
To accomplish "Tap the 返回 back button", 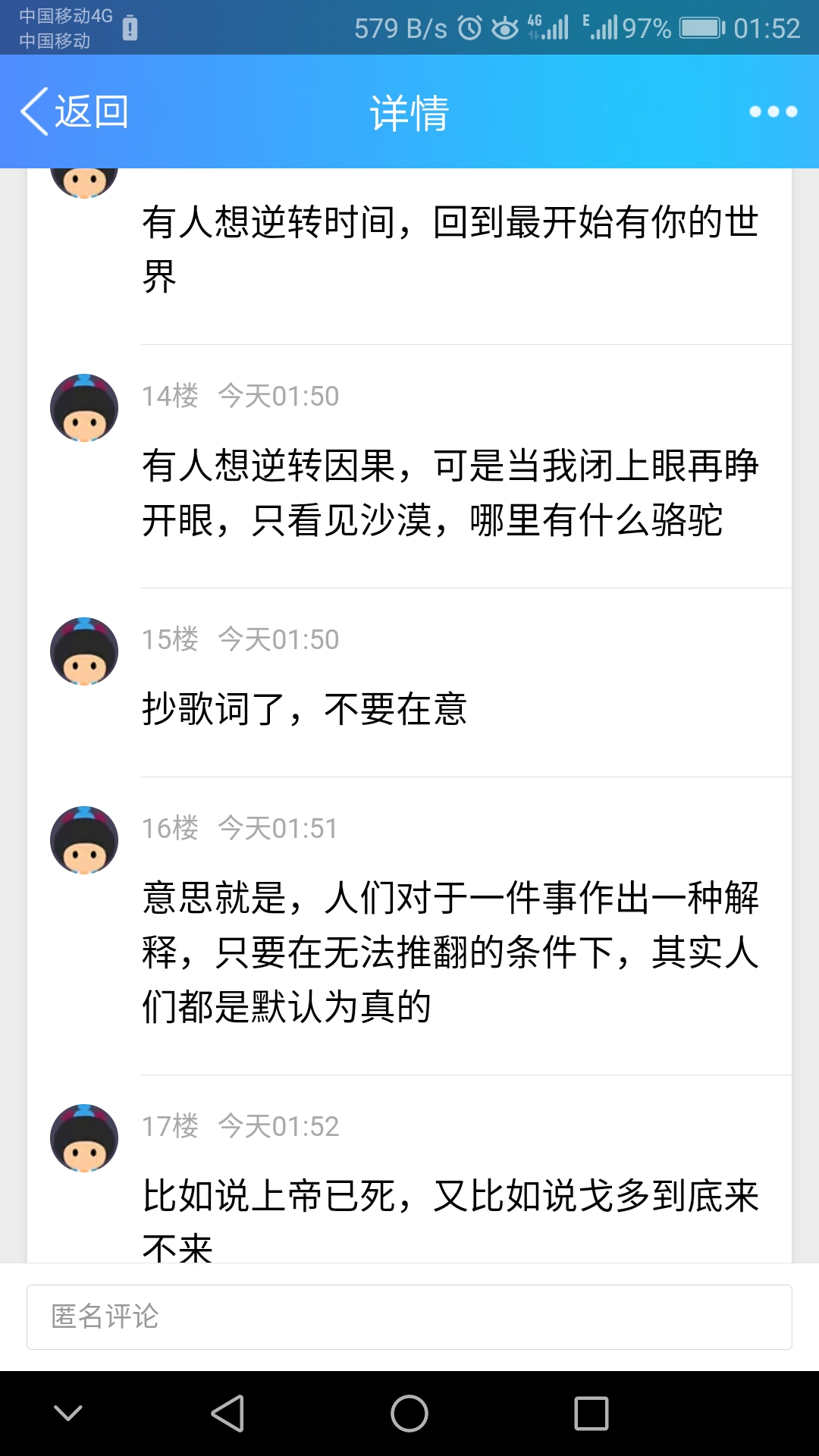I will [x=74, y=111].
